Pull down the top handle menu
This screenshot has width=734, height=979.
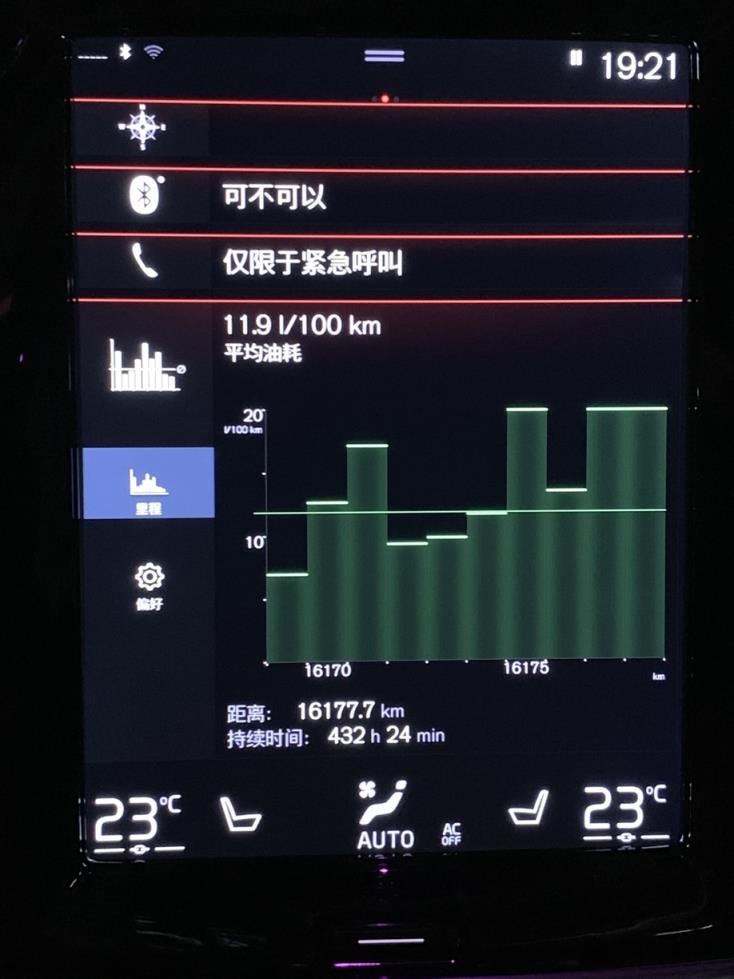point(384,57)
